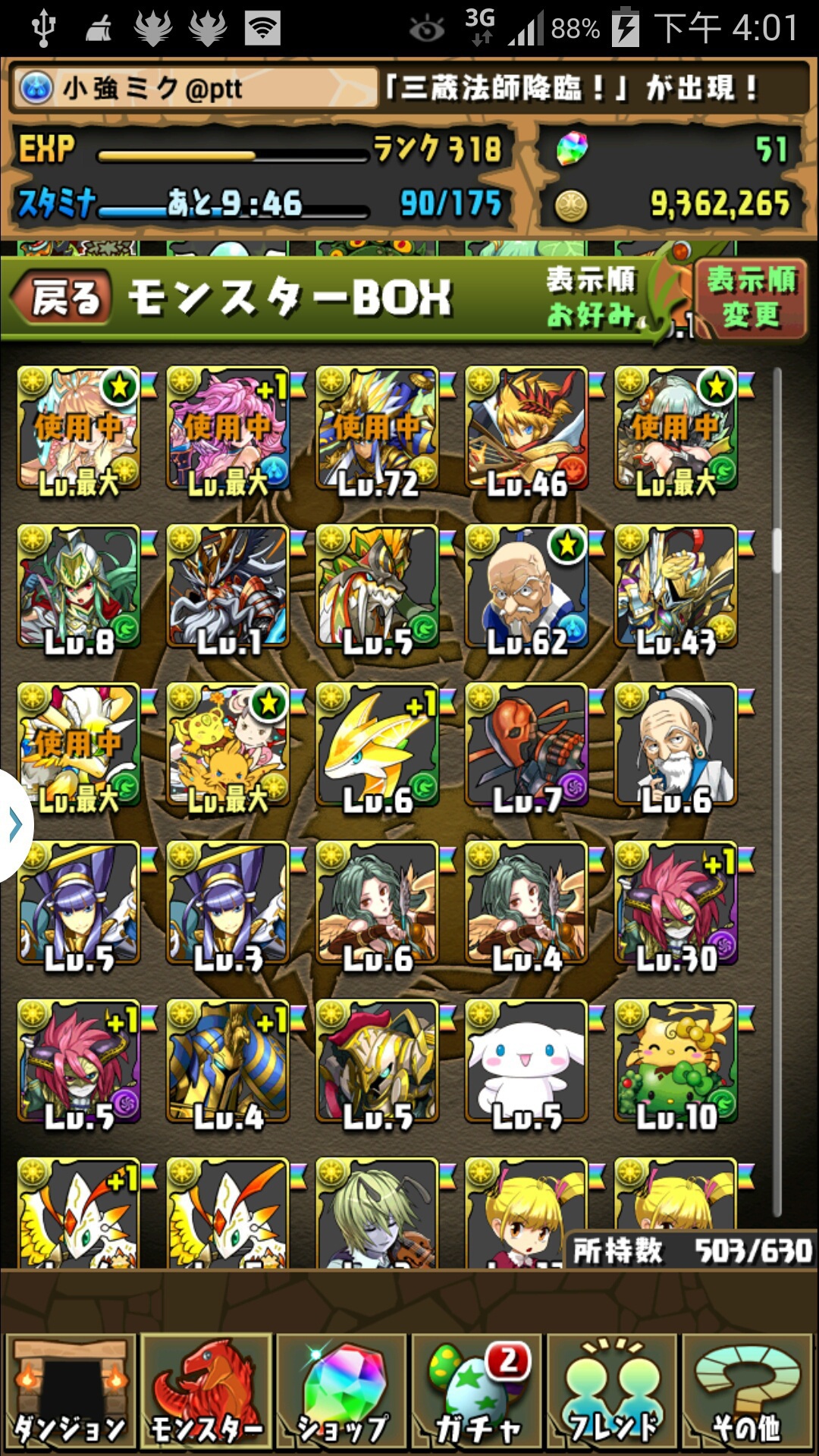Open the その他 tab
Image resolution: width=819 pixels, height=1456 pixels.
pos(747,1393)
